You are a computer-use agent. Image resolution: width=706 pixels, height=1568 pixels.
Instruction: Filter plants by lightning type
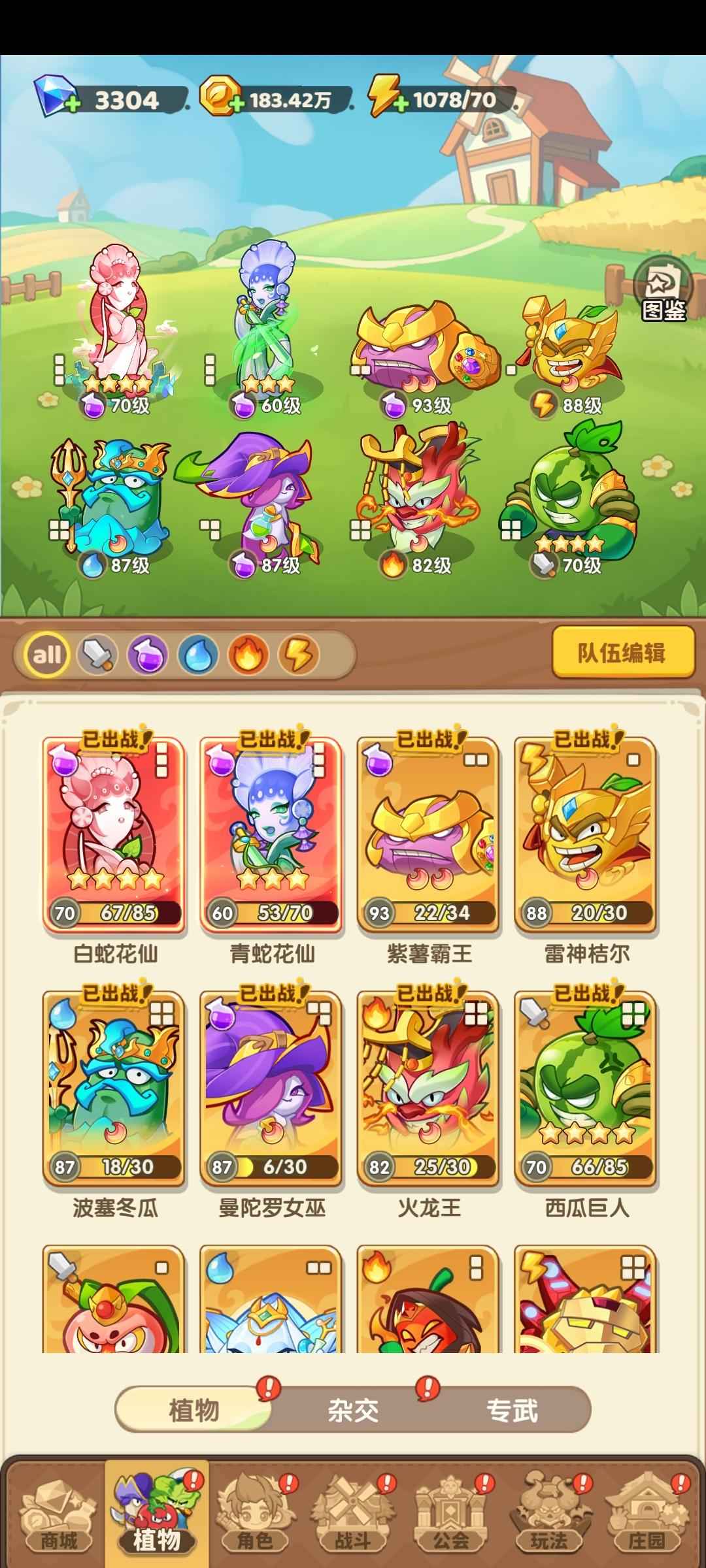(x=298, y=654)
